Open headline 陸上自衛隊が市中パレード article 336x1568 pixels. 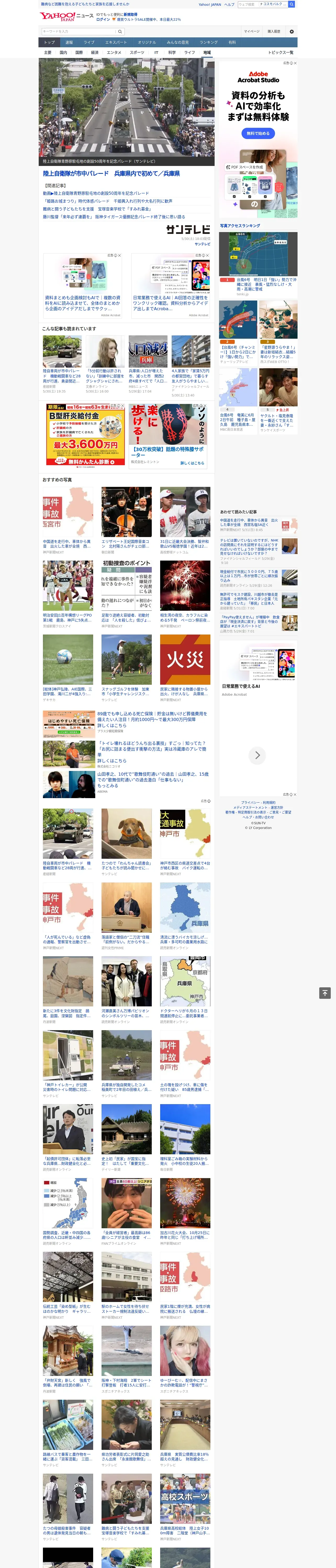[x=111, y=174]
